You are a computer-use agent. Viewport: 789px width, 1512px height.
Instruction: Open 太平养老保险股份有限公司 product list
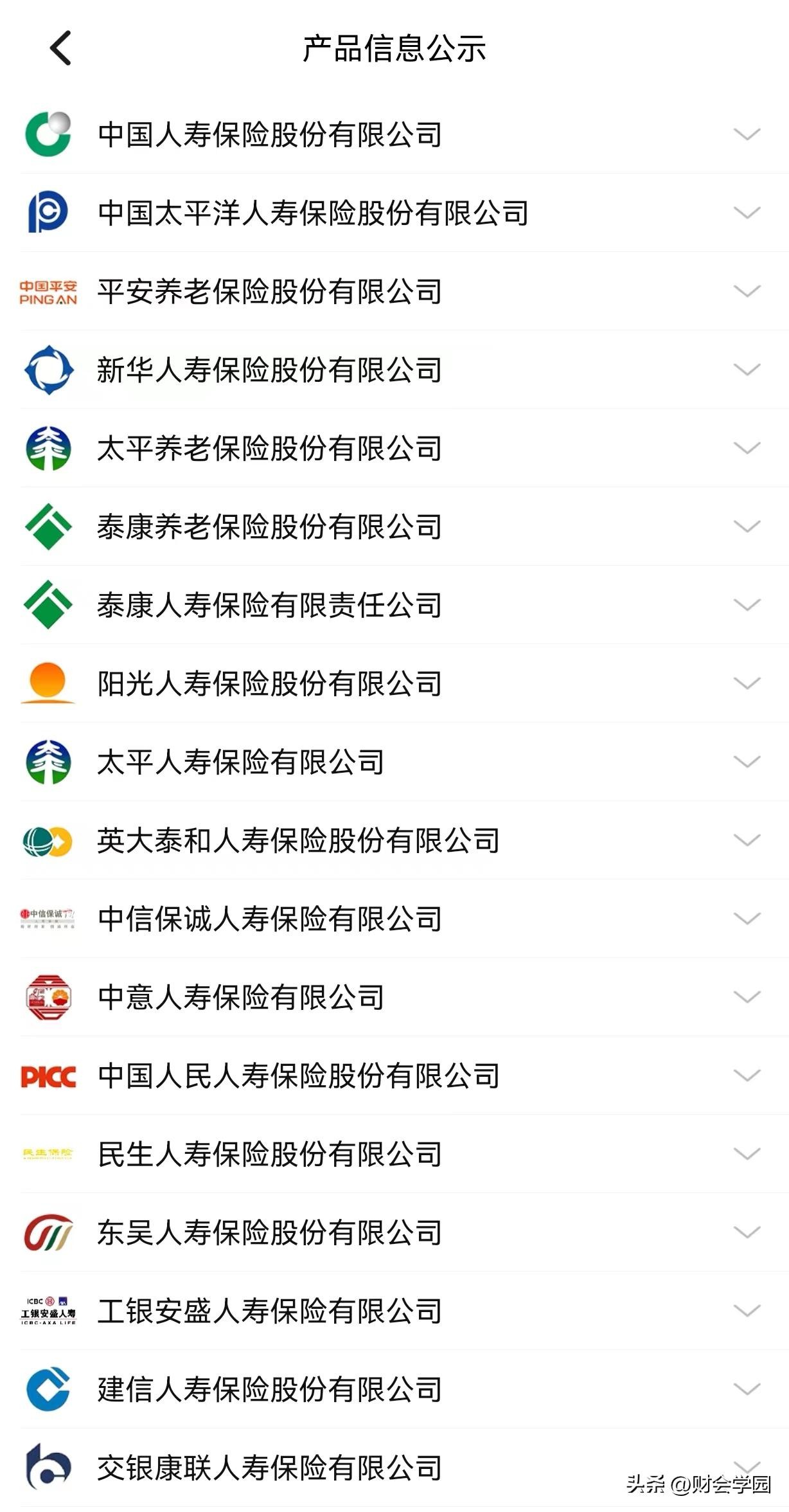tap(747, 447)
